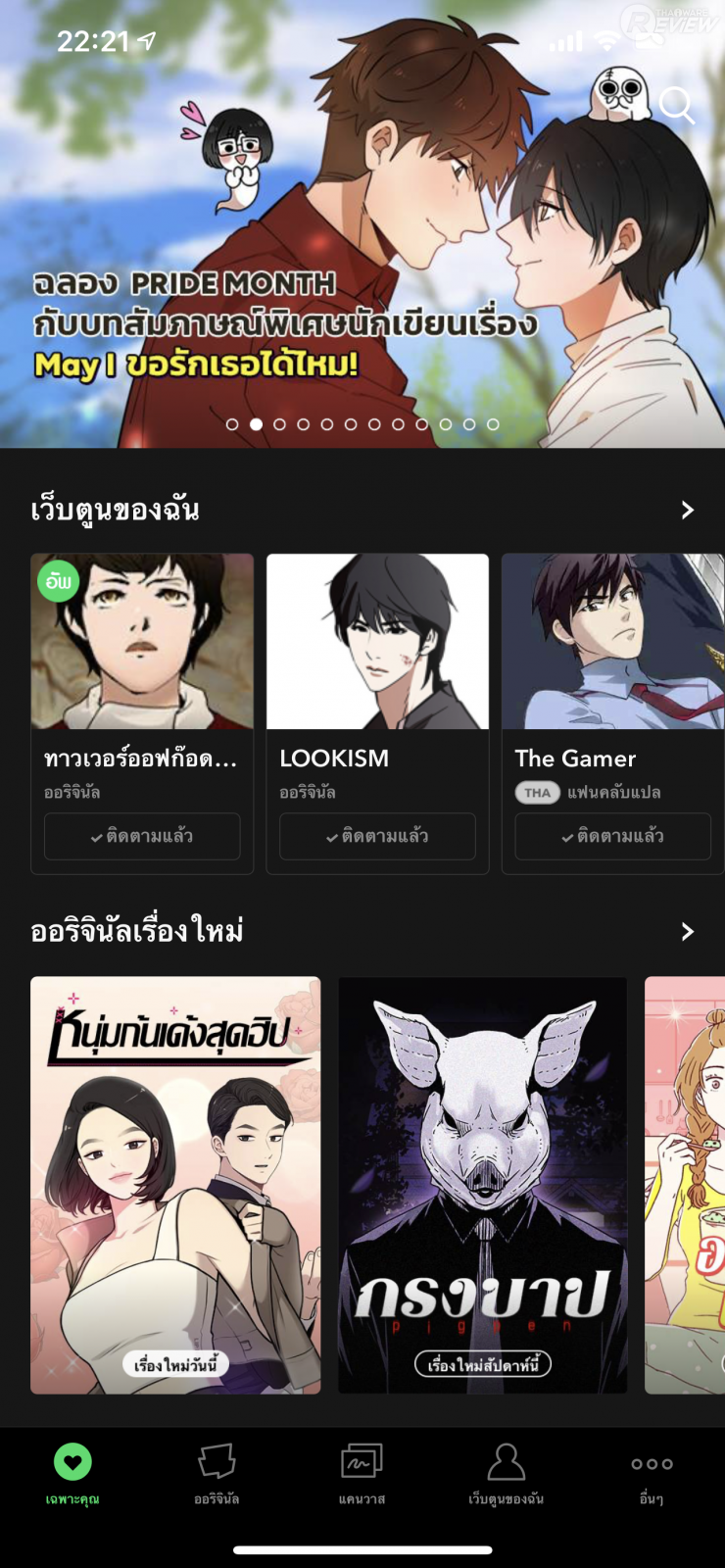The height and width of the screenshot is (1568, 725).
Task: Open the หนุ่มก้นเด้งสุดฮิป new original cover
Action: point(175,1184)
